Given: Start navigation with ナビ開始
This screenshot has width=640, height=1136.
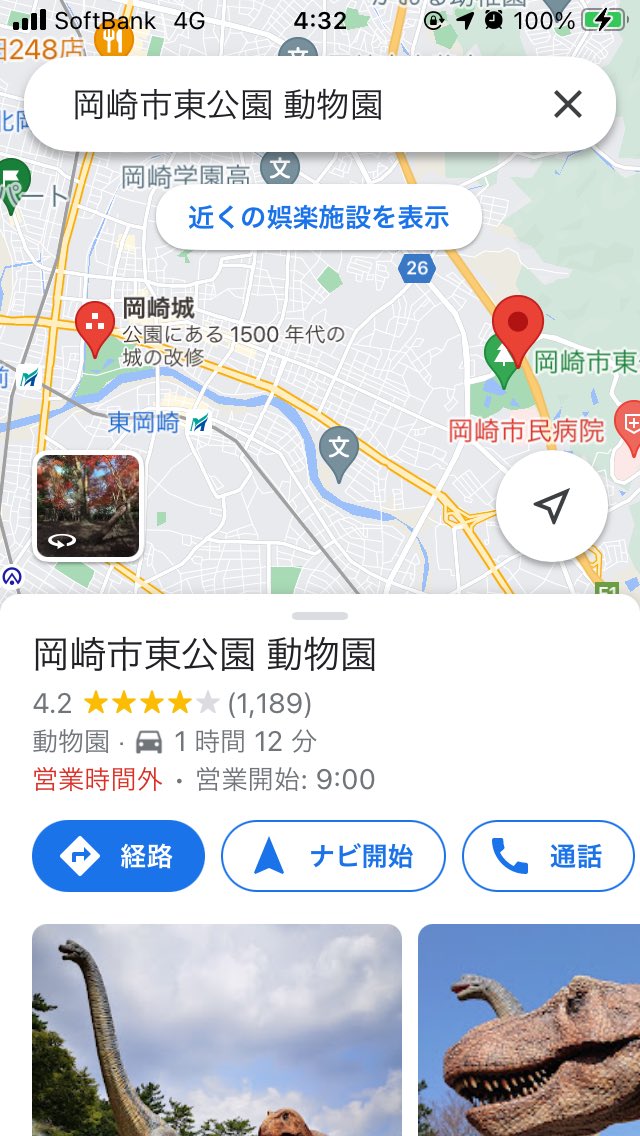Looking at the screenshot, I should tap(333, 856).
